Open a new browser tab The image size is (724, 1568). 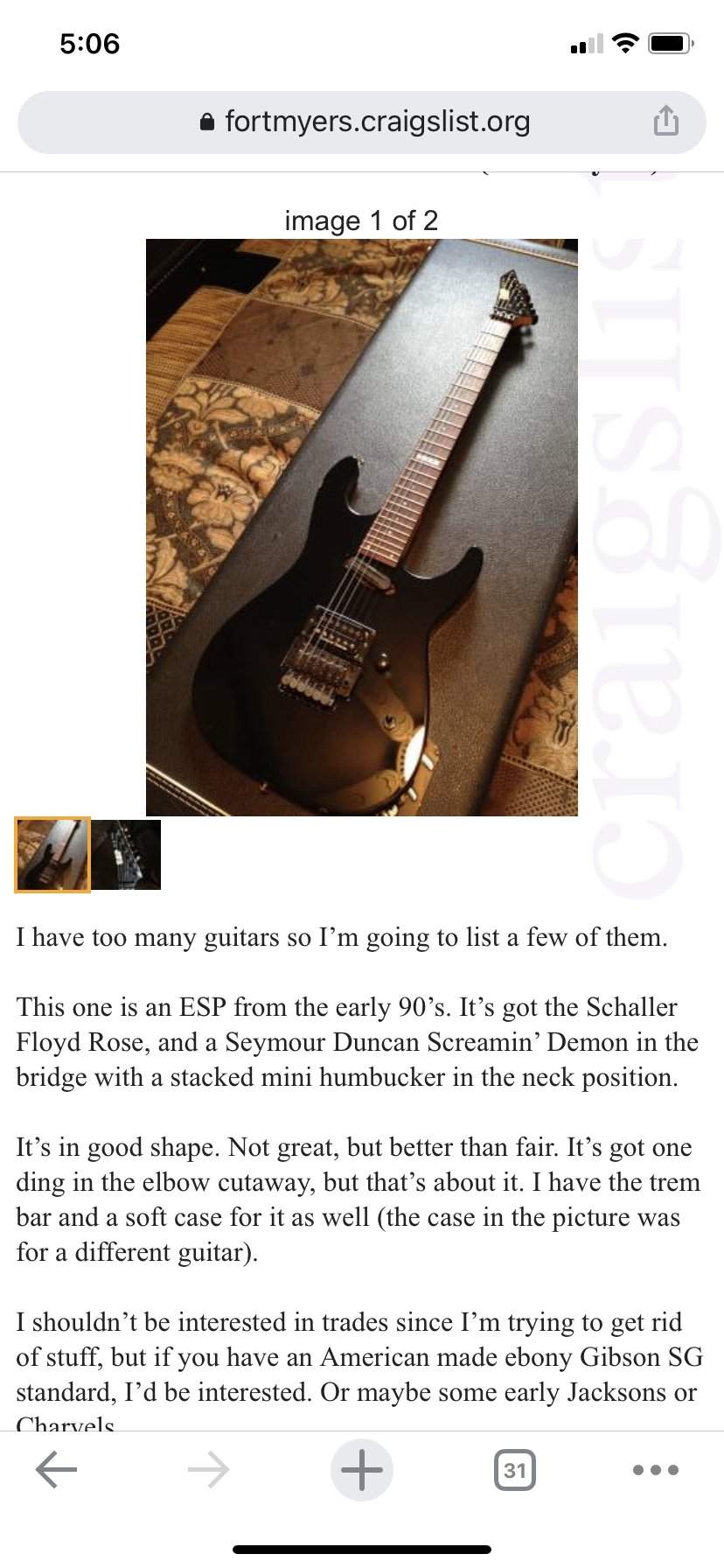(x=361, y=1470)
